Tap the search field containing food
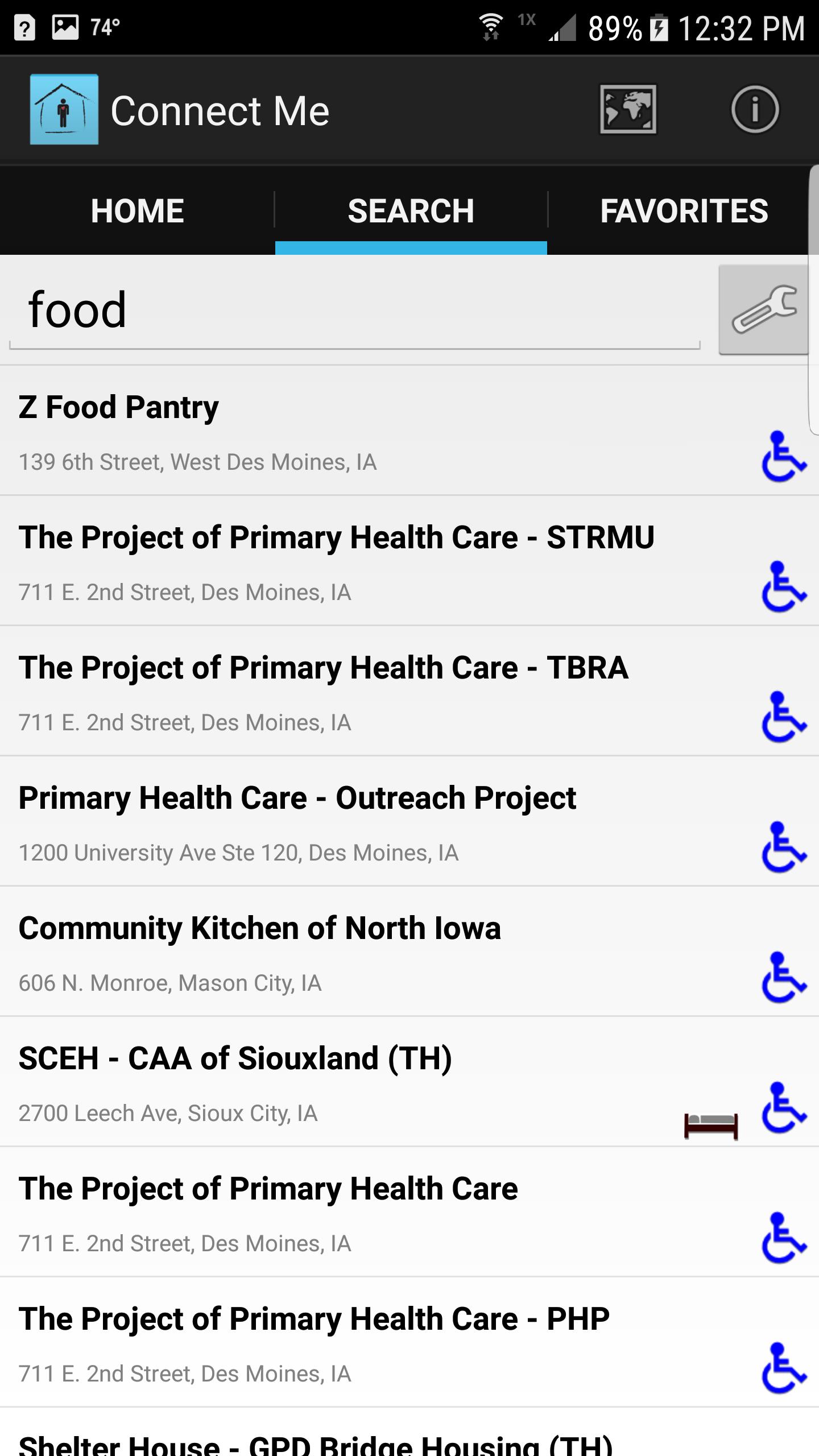The width and height of the screenshot is (819, 1456). pos(355,310)
